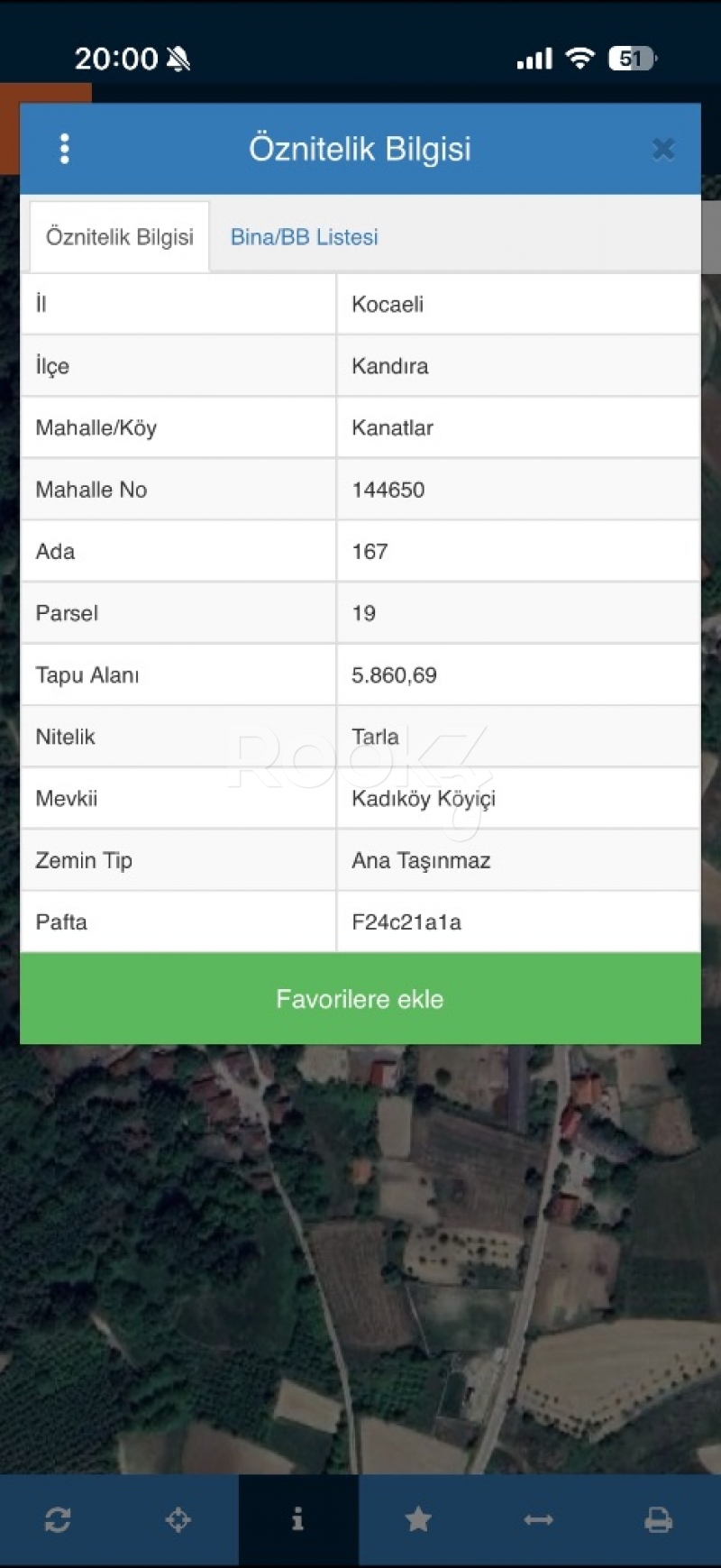
Task: Close the Öznitelik Bilgisi dialog
Action: (x=663, y=149)
